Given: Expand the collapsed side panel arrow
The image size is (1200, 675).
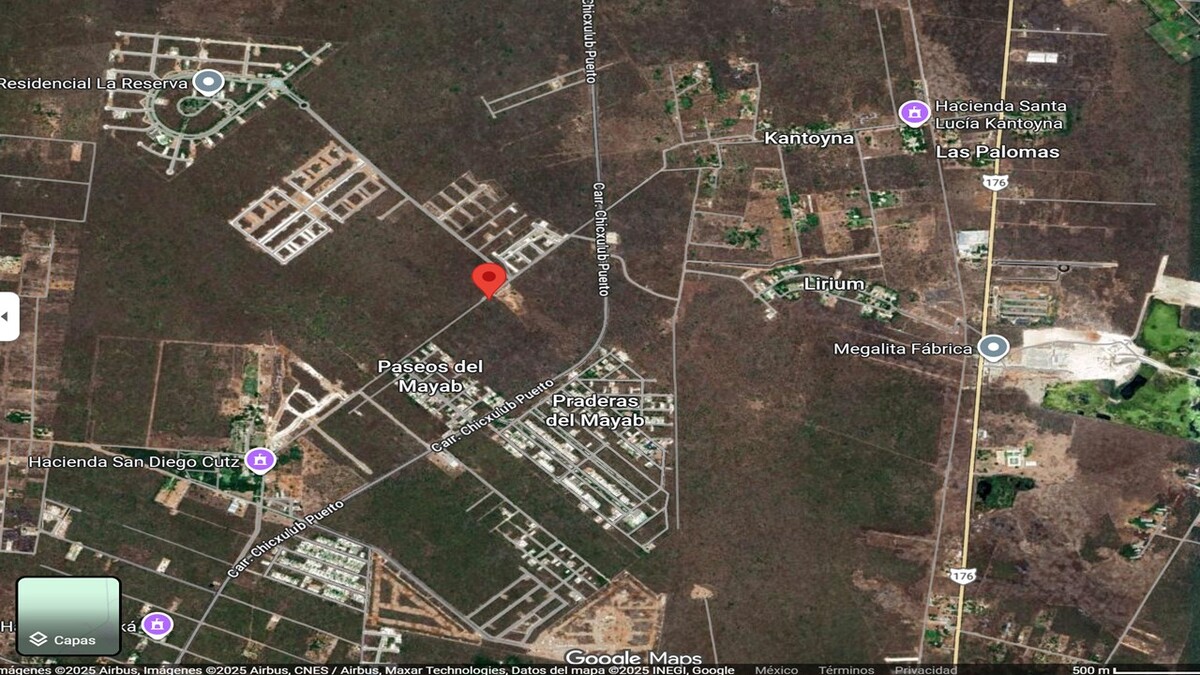Looking at the screenshot, I should point(8,317).
